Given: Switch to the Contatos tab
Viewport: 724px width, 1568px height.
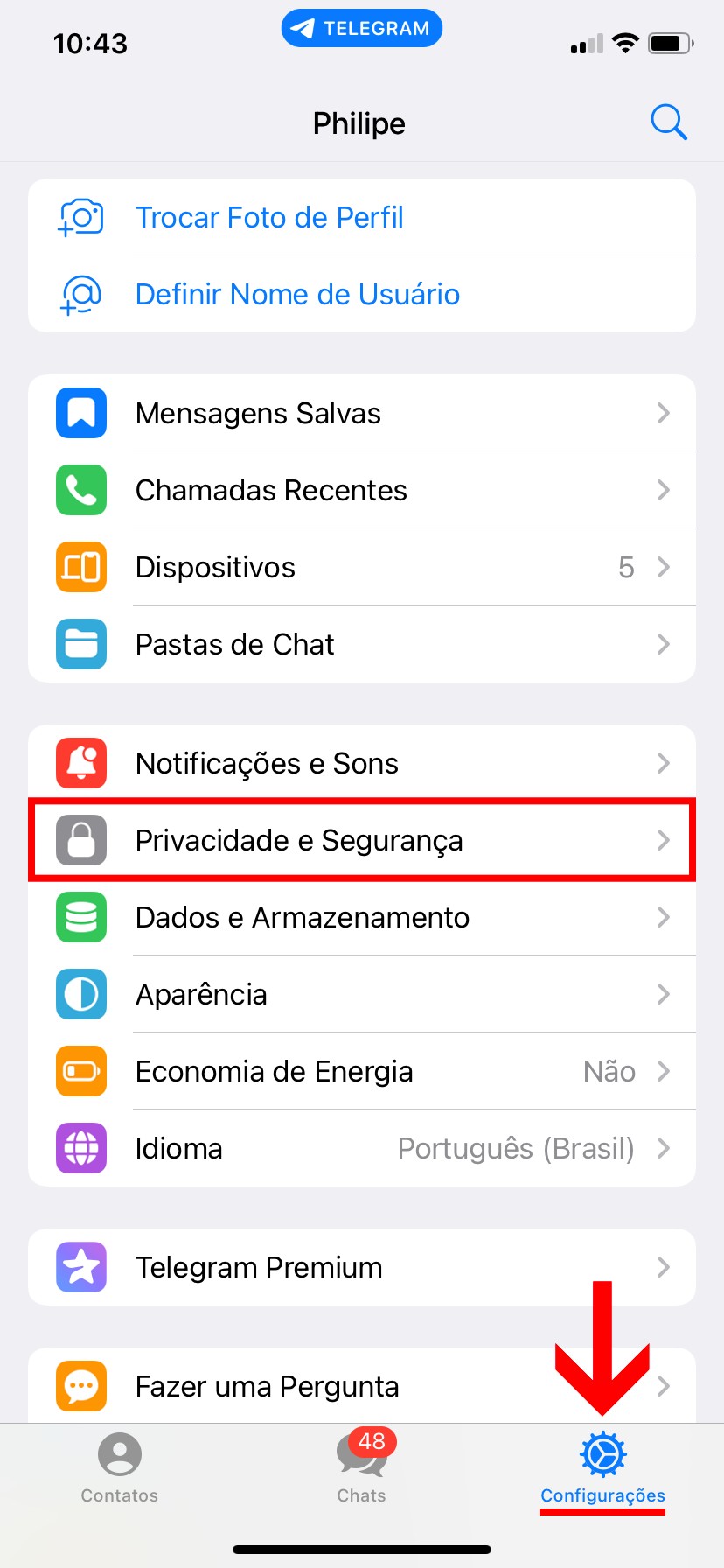Looking at the screenshot, I should 120,1468.
